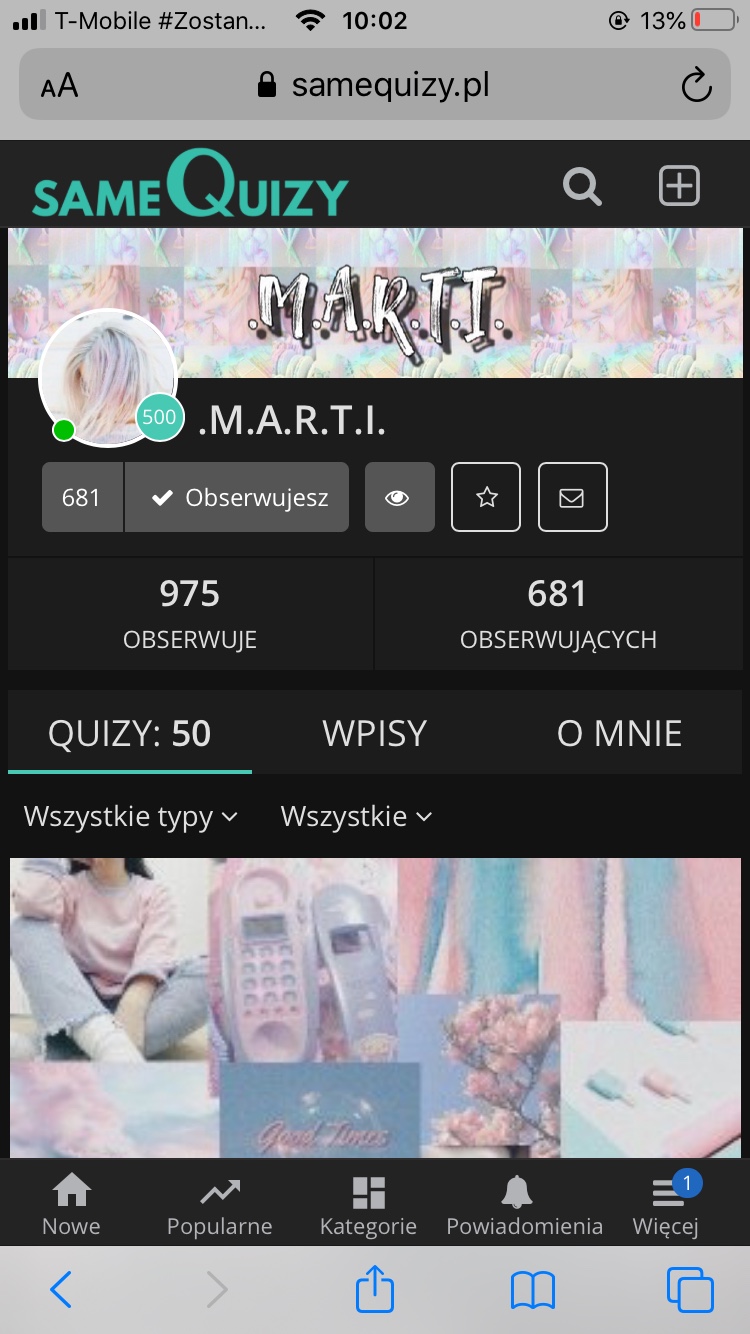Expand the Wszystkie typy dropdown

tap(131, 817)
